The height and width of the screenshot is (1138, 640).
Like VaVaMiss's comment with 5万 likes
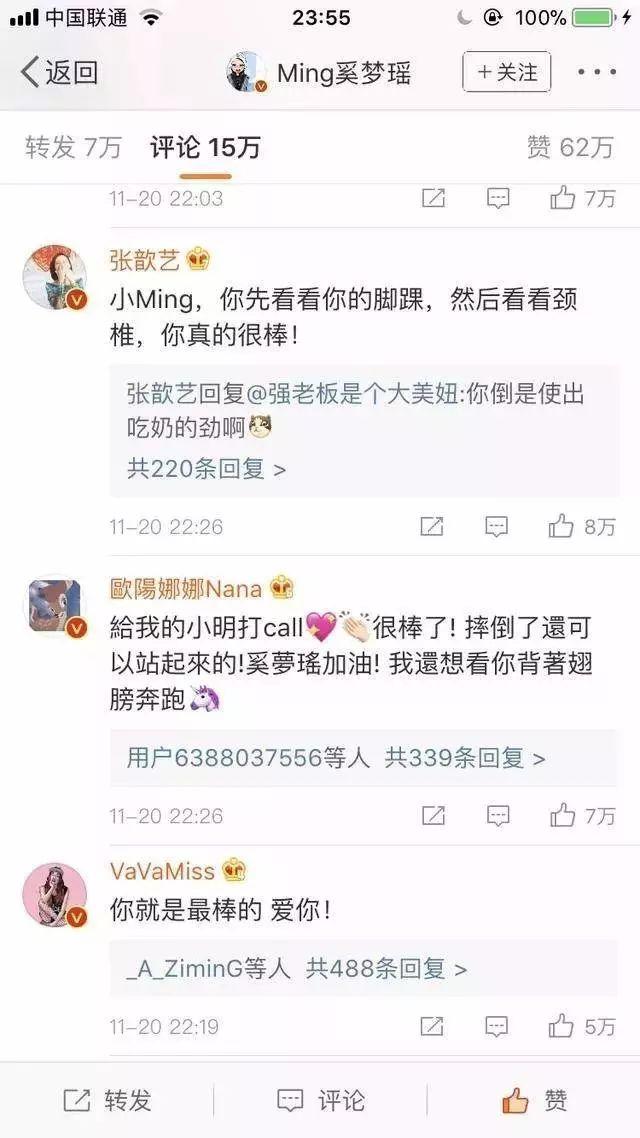coord(582,1026)
